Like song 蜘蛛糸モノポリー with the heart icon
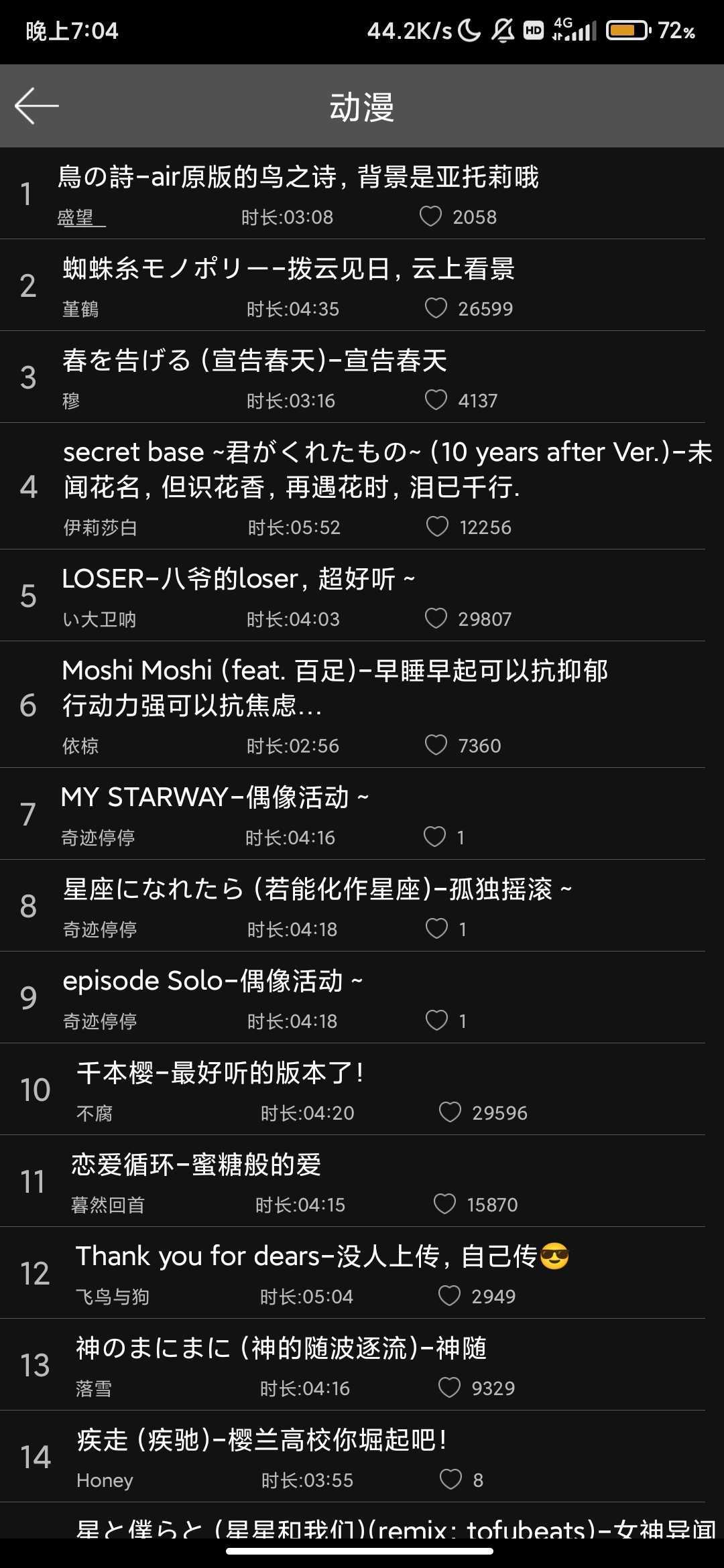724x1568 pixels. (436, 308)
